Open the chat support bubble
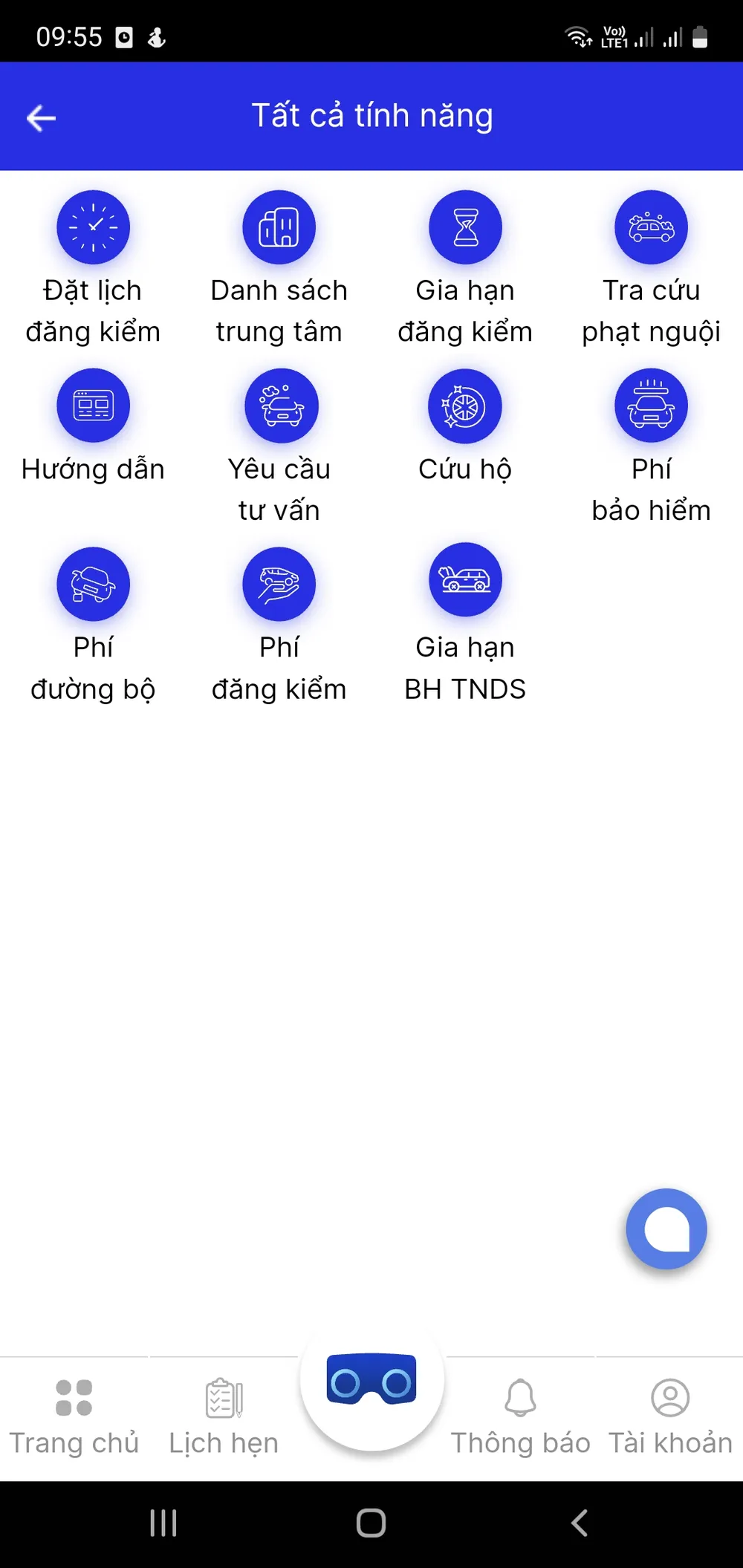The width and height of the screenshot is (743, 1568). click(x=666, y=1229)
